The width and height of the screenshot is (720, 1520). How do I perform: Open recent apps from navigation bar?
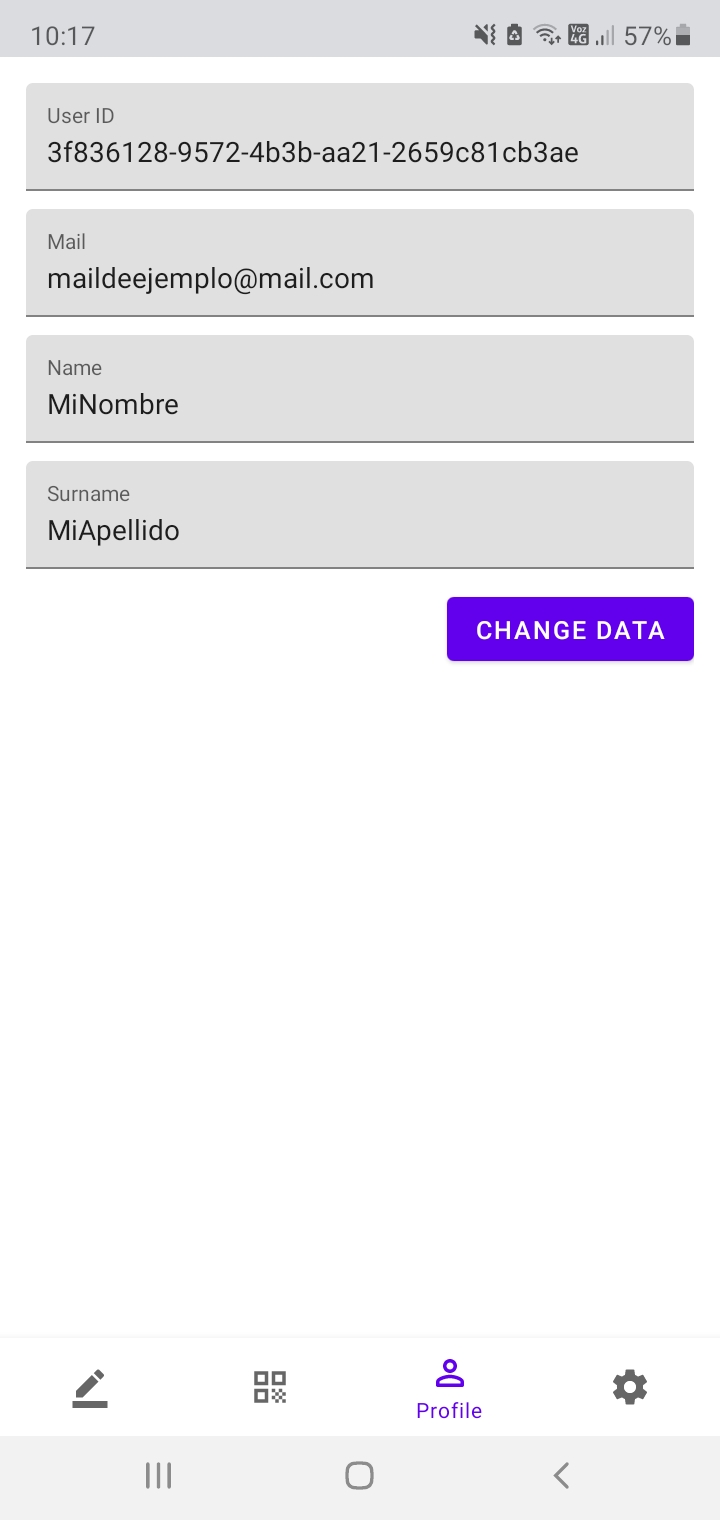tap(158, 1475)
